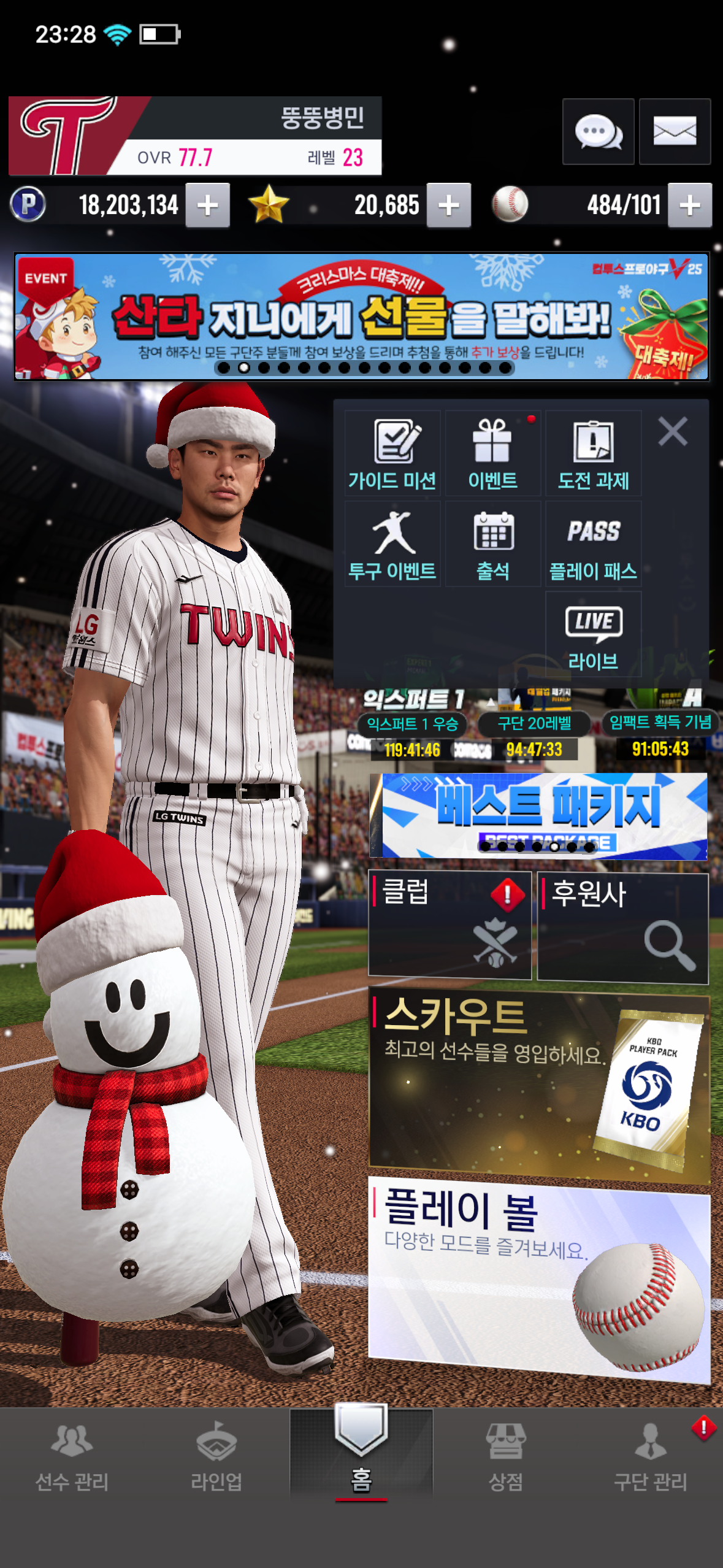This screenshot has width=723, height=1568.
Task: Close the quick menu panel
Action: point(673,431)
